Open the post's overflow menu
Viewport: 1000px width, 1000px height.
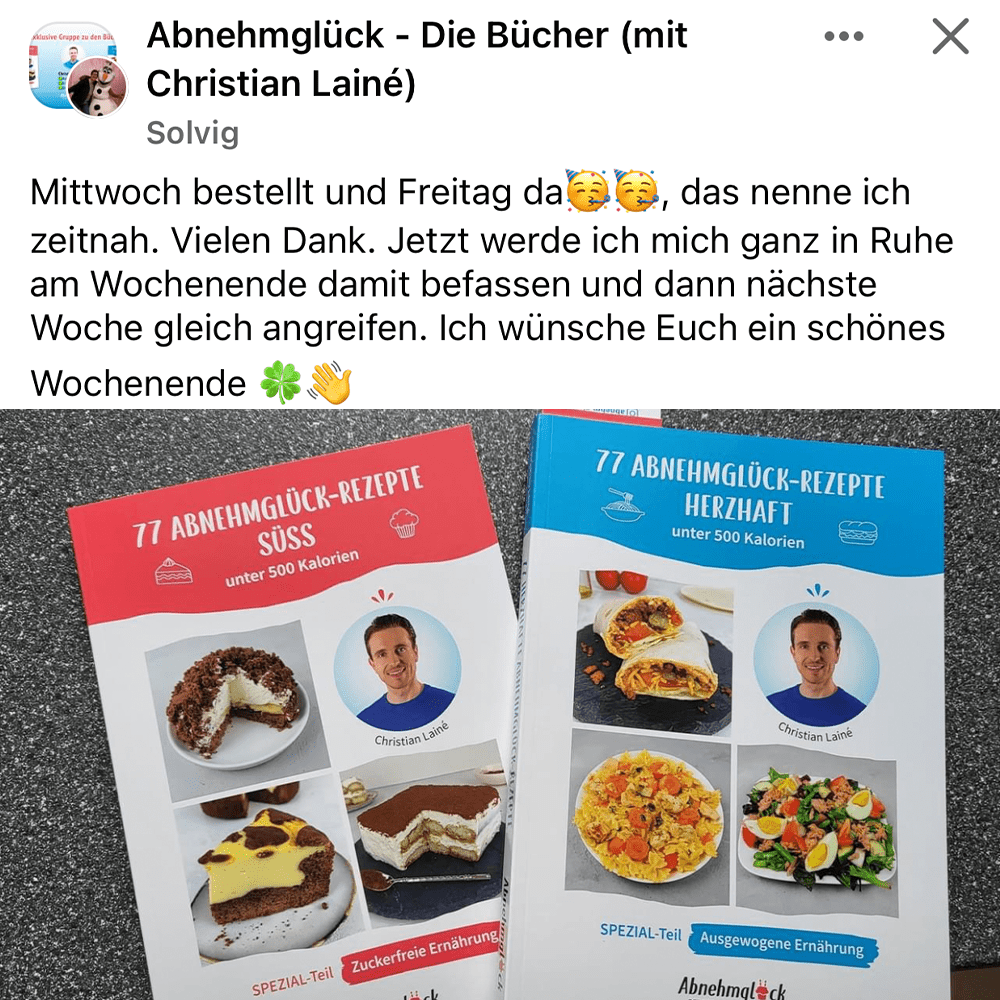pyautogui.click(x=843, y=37)
